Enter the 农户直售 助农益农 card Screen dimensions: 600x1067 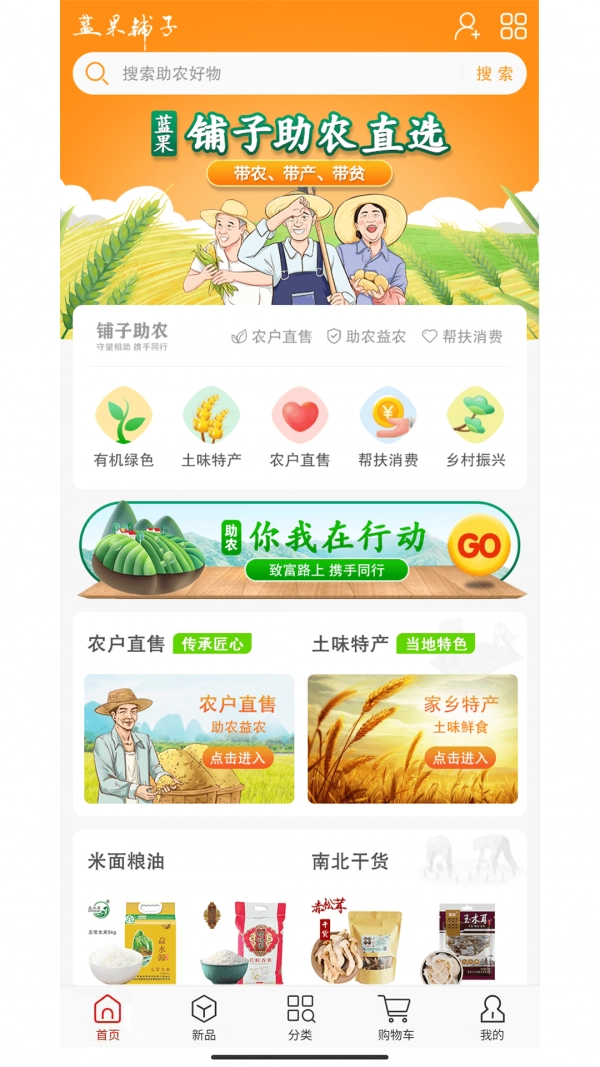coord(189,739)
